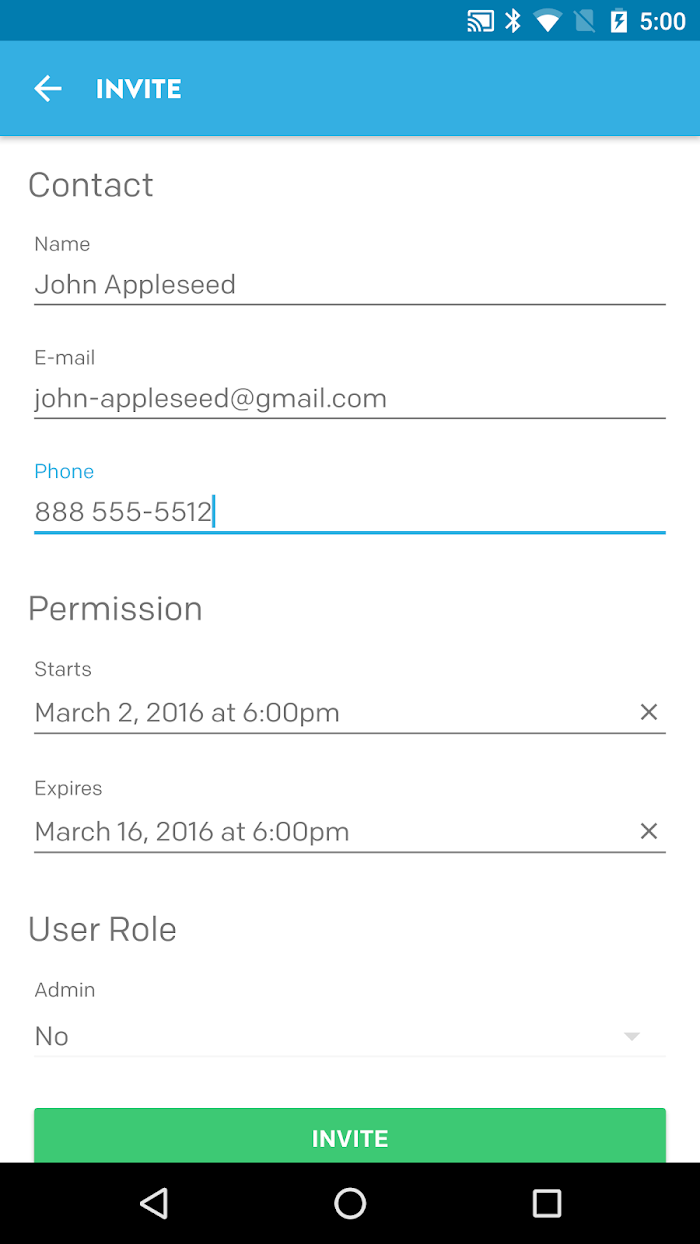Go back using the app bar arrow
The height and width of the screenshot is (1244, 700).
point(48,89)
